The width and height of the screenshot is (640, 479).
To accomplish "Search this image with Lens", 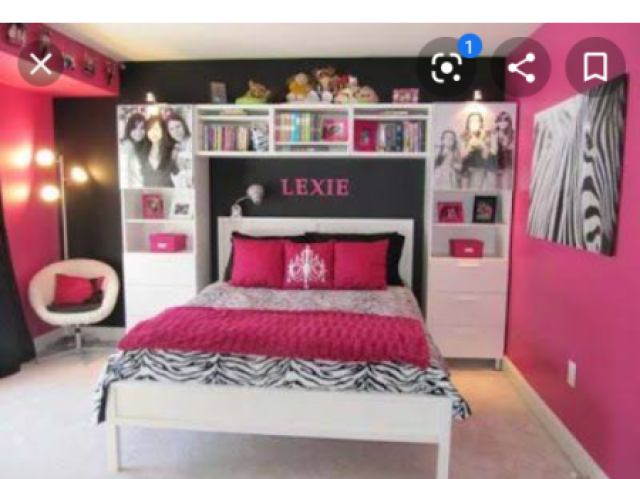I will point(446,67).
